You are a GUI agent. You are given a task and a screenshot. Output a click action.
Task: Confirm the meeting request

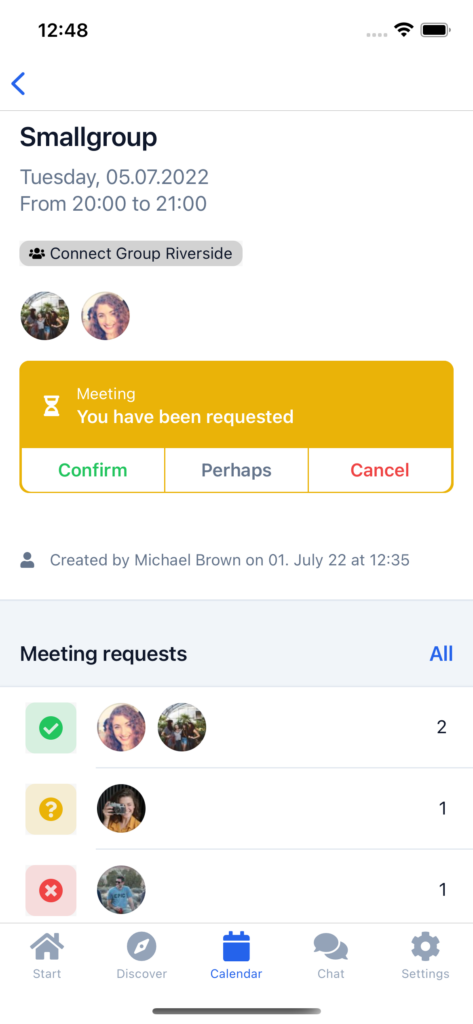tap(93, 470)
